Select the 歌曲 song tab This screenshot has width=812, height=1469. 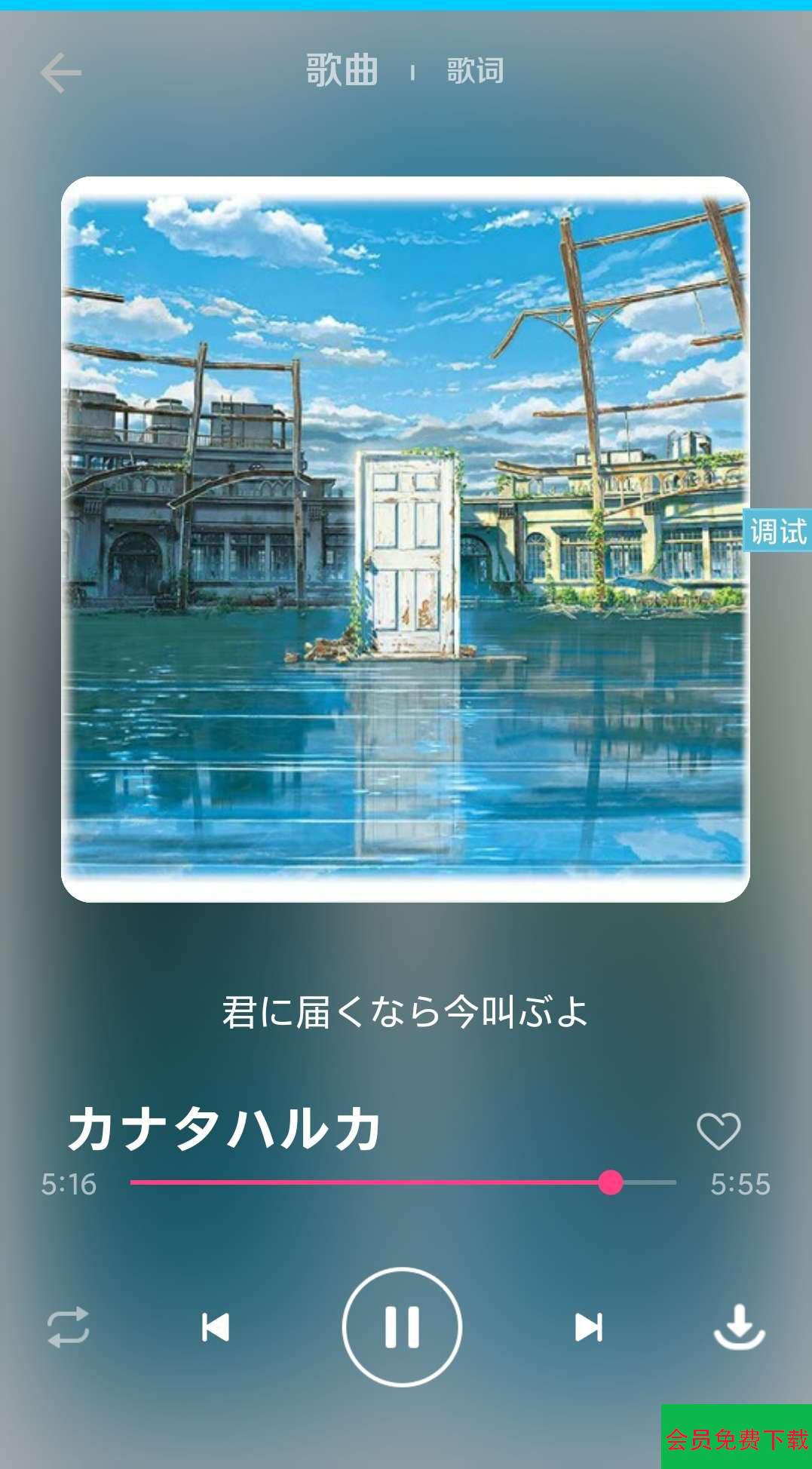point(342,71)
